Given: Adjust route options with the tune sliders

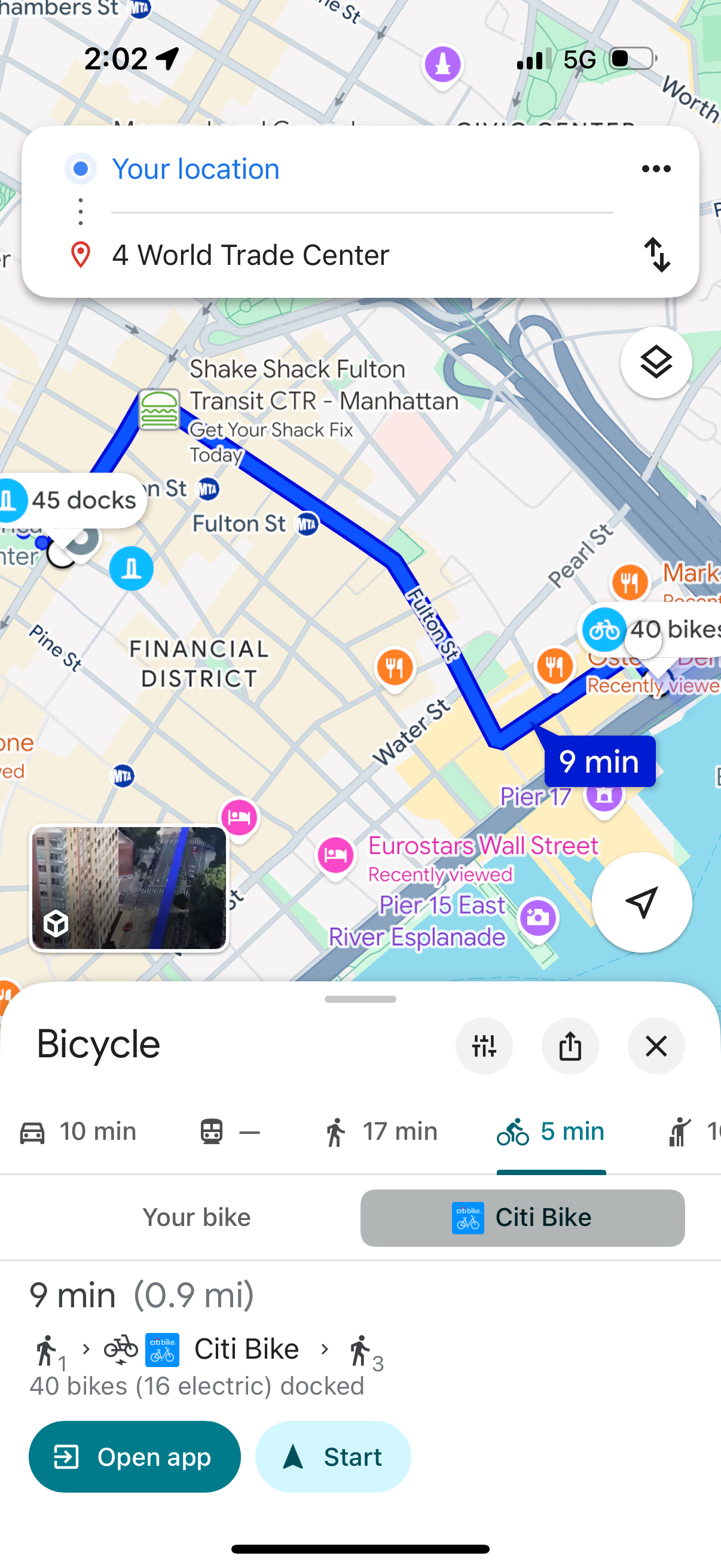Looking at the screenshot, I should (x=484, y=1047).
